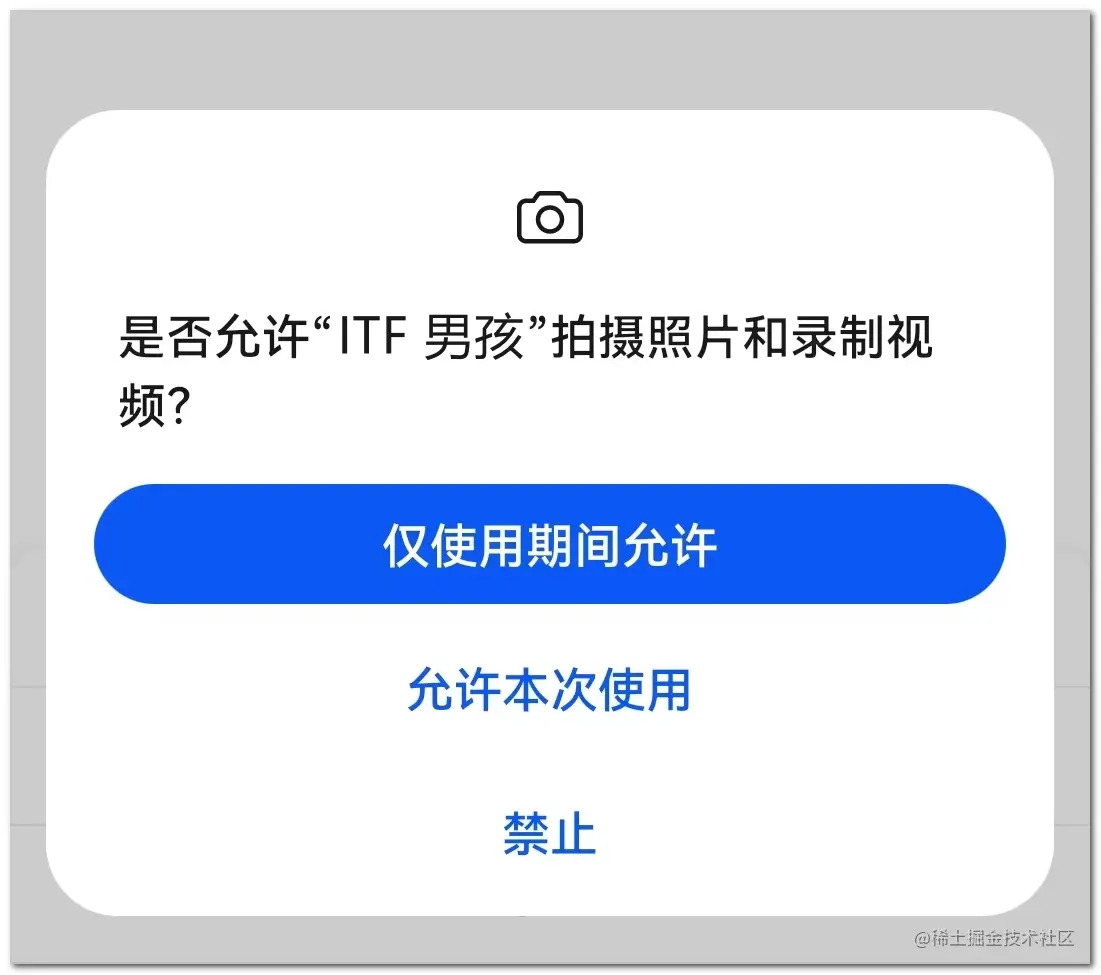This screenshot has width=1101, height=975.
Task: Choose 允许本次使用 for this time only
Action: (x=549, y=690)
